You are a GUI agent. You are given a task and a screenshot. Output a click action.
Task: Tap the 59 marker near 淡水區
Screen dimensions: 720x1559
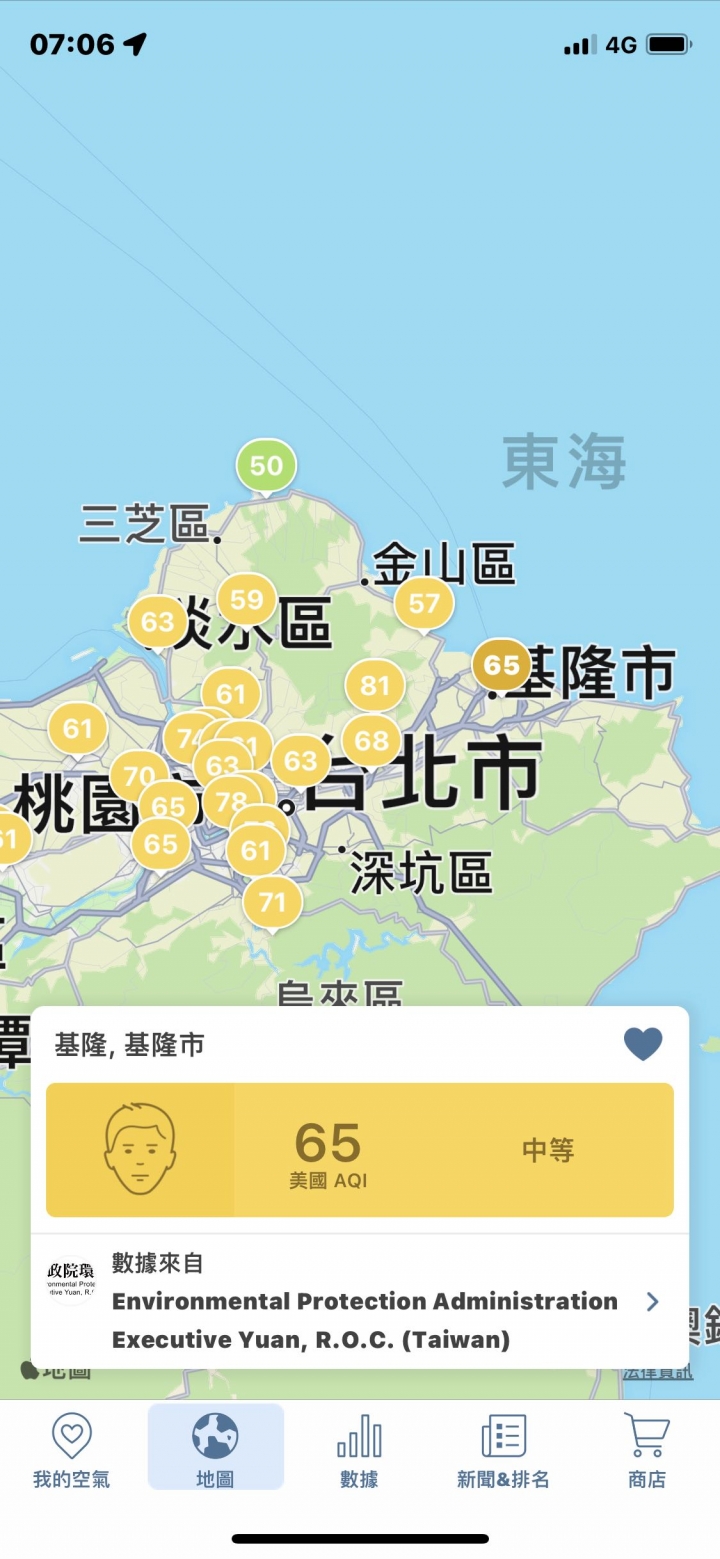pyautogui.click(x=246, y=599)
